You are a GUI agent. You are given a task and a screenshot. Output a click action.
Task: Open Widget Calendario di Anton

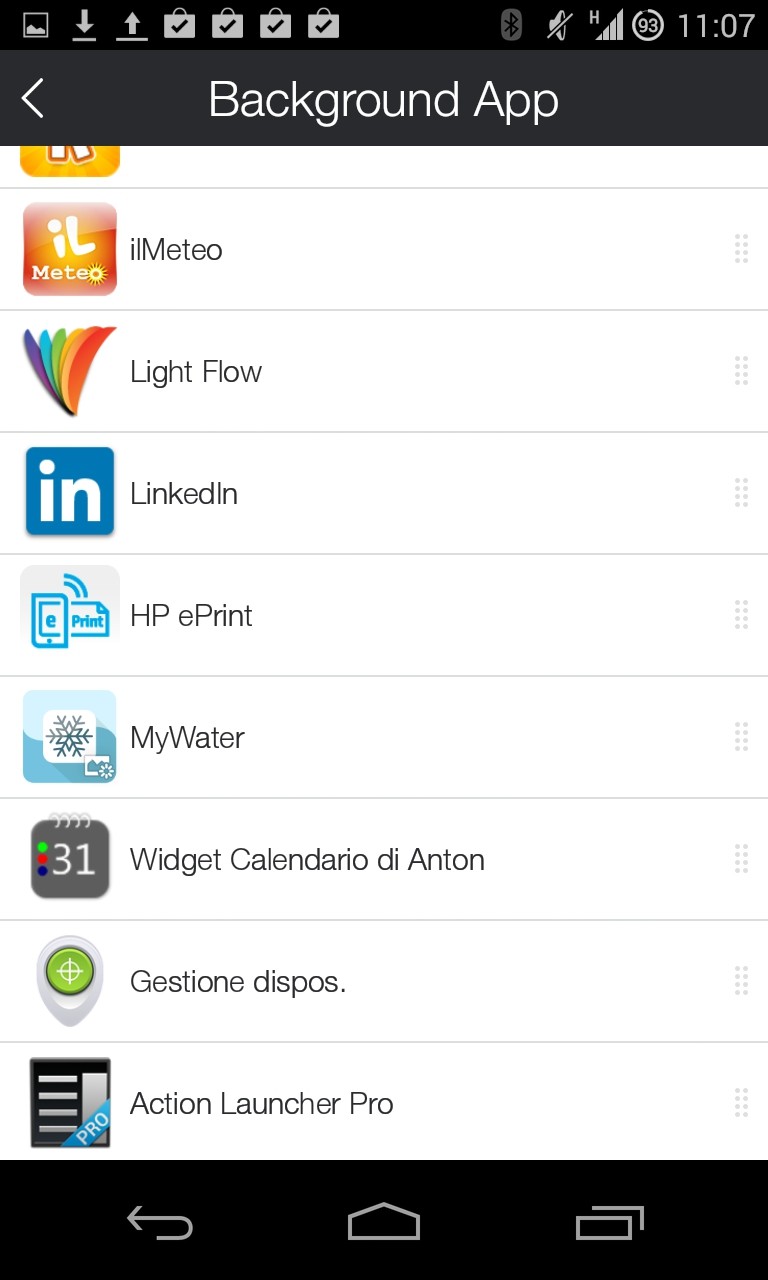click(x=384, y=860)
